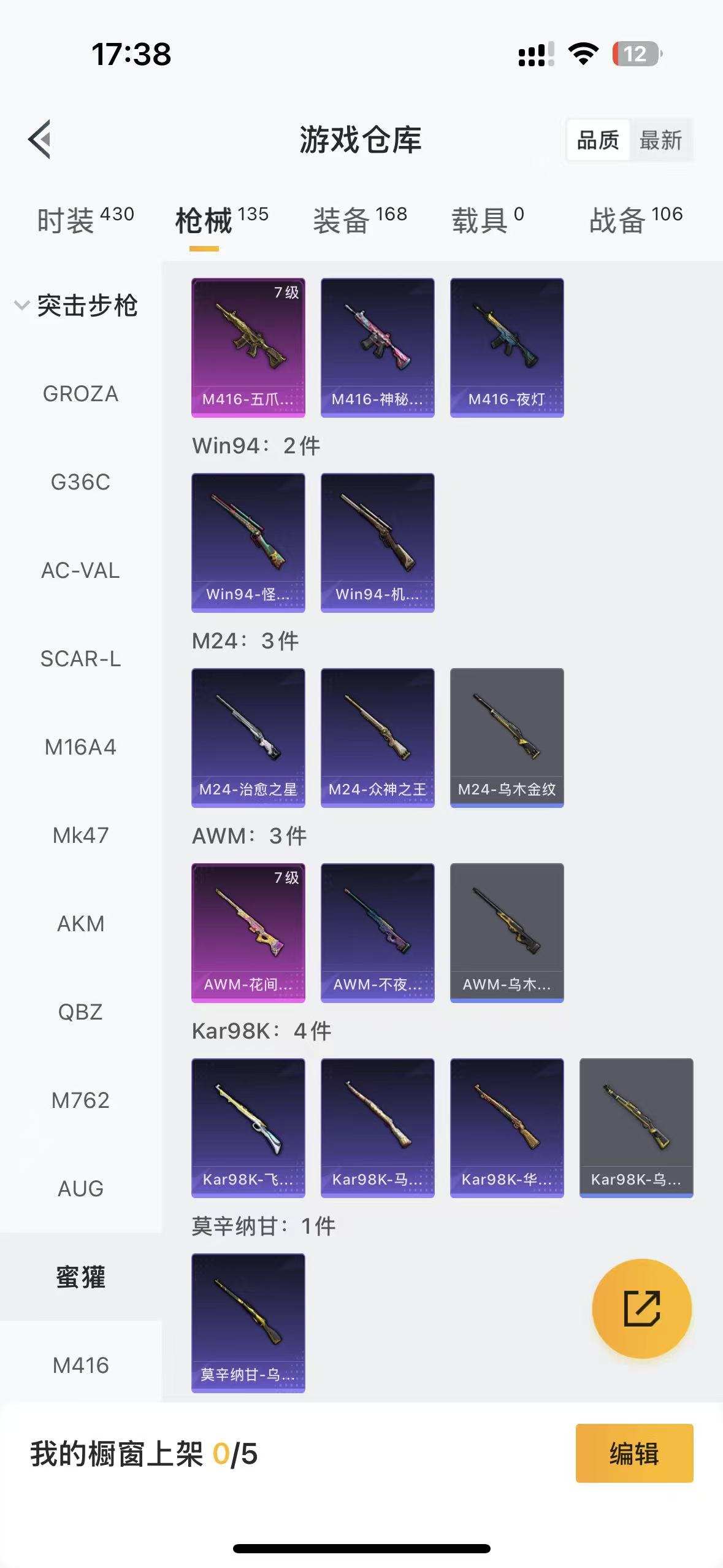Switch to the 战备 tab
This screenshot has height=1568, width=723.
(635, 220)
